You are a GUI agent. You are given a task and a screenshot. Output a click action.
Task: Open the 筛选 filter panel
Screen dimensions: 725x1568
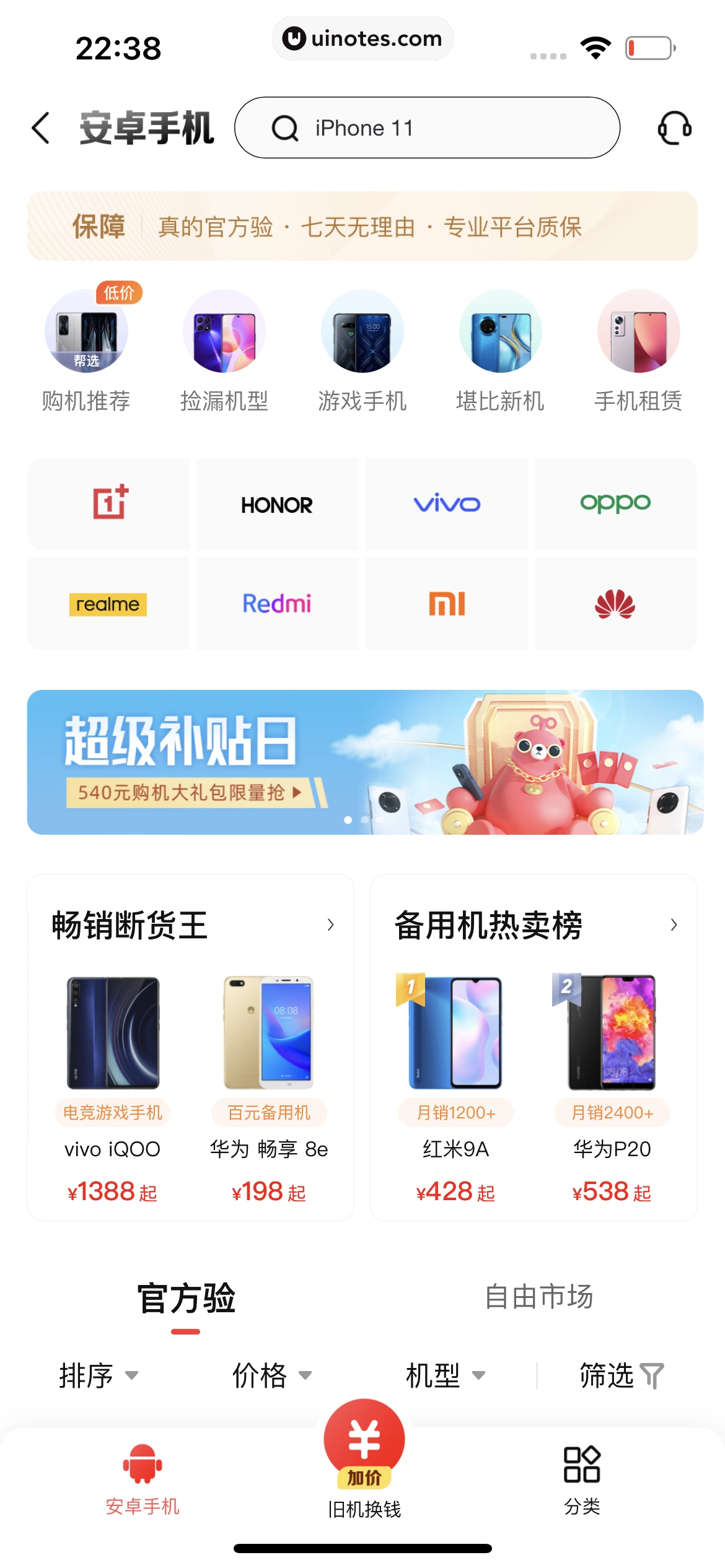(x=622, y=1376)
